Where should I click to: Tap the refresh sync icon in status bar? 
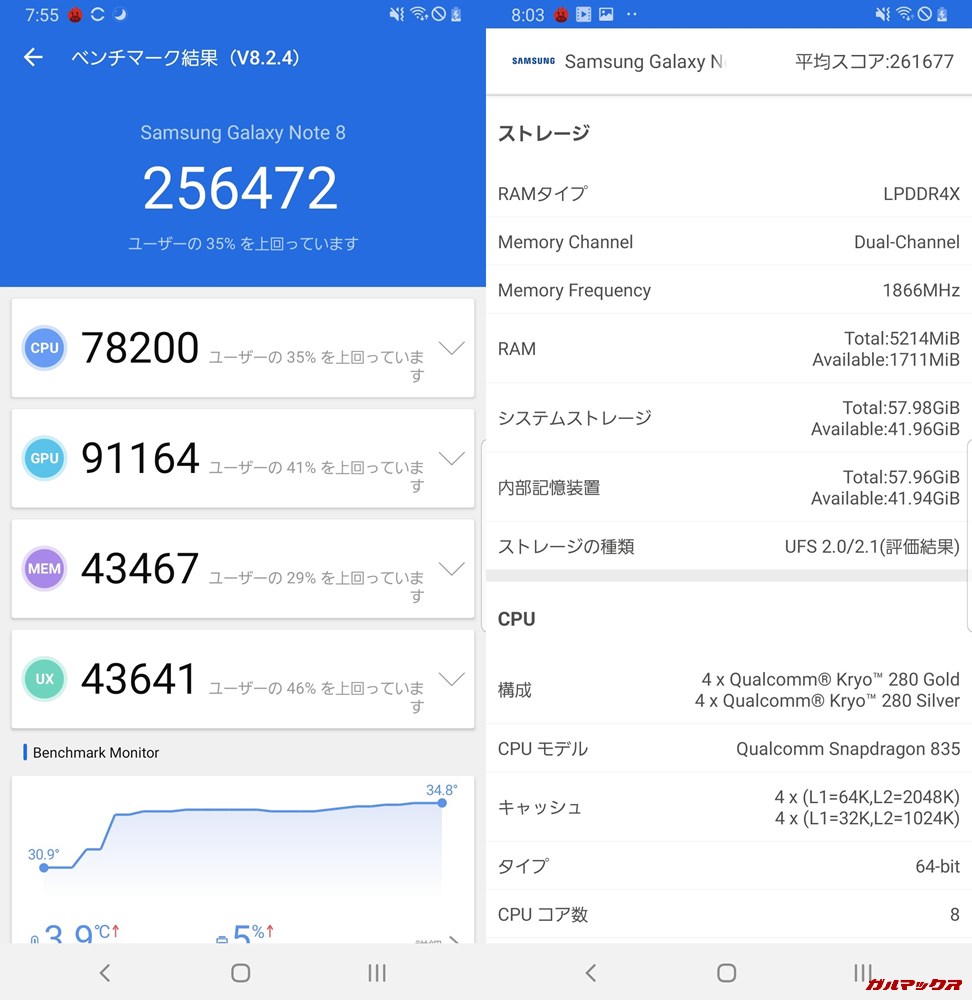(x=96, y=14)
